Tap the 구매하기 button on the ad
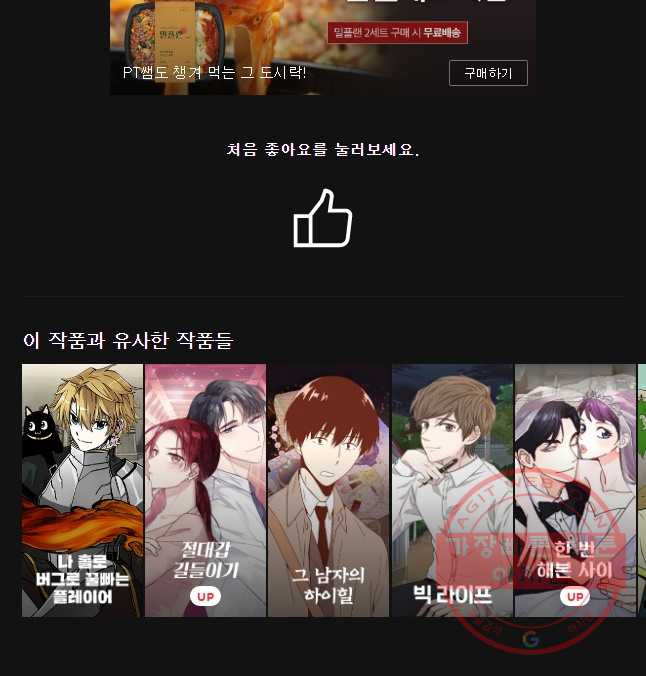 point(488,73)
